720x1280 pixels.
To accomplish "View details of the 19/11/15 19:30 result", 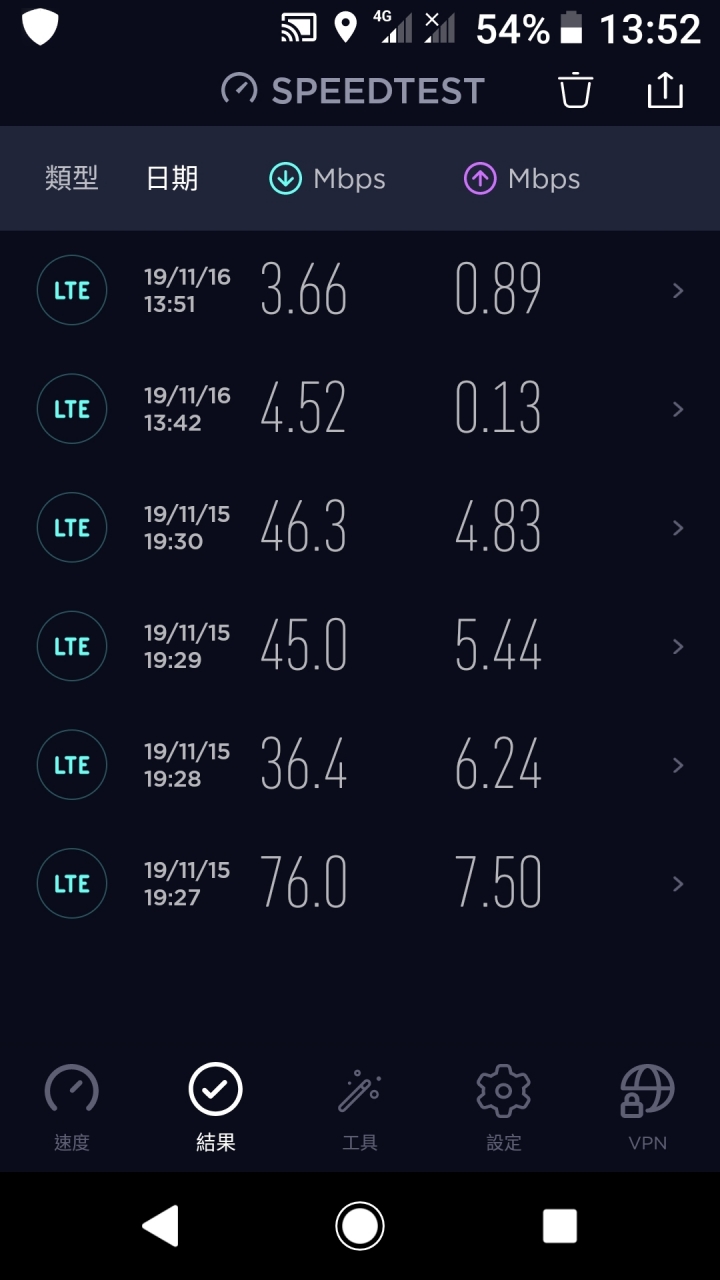I will [360, 527].
